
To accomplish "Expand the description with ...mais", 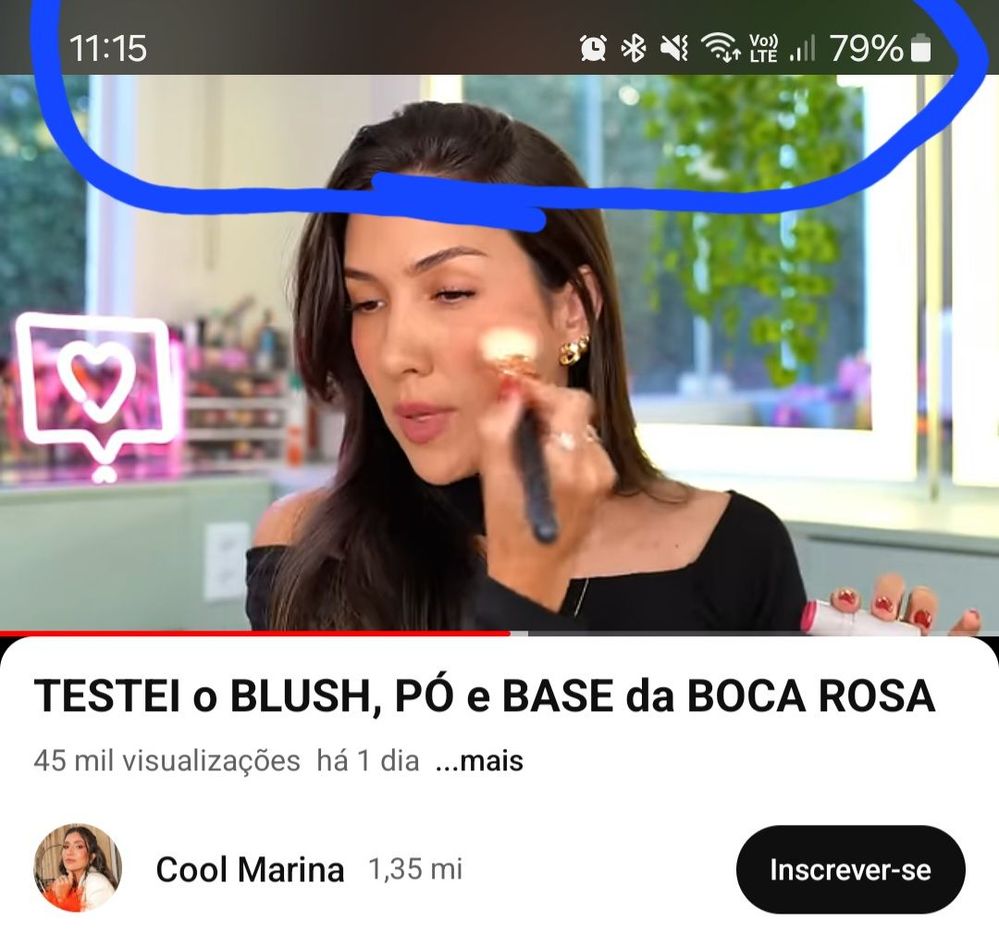I will tap(479, 761).
